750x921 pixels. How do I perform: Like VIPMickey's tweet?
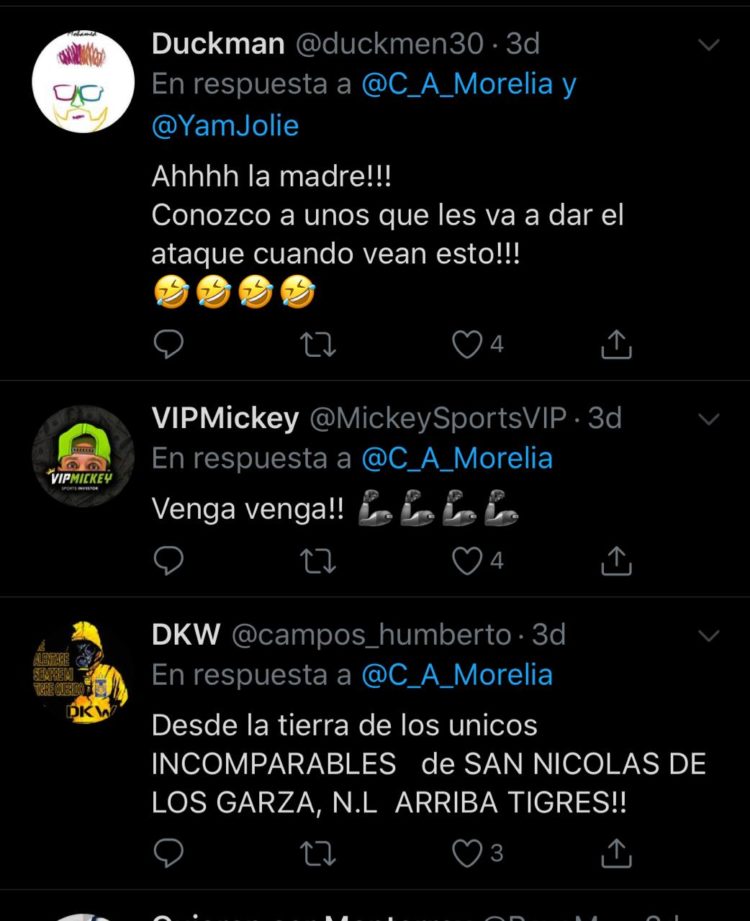tap(467, 562)
